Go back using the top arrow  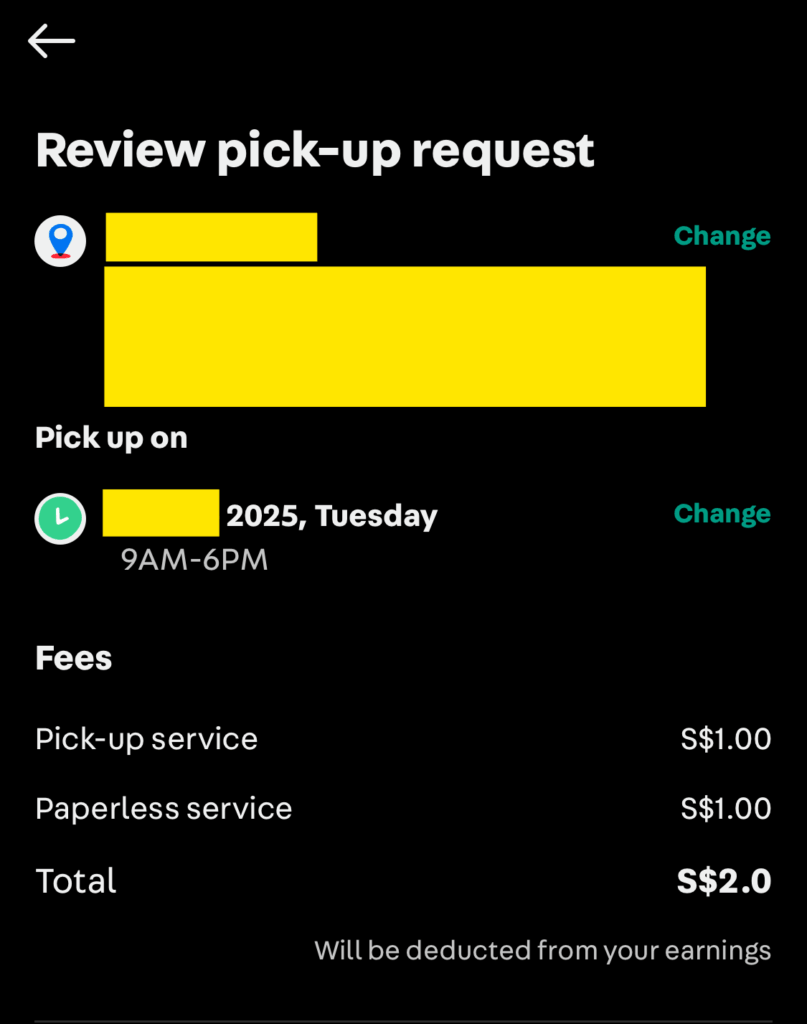click(x=52, y=41)
